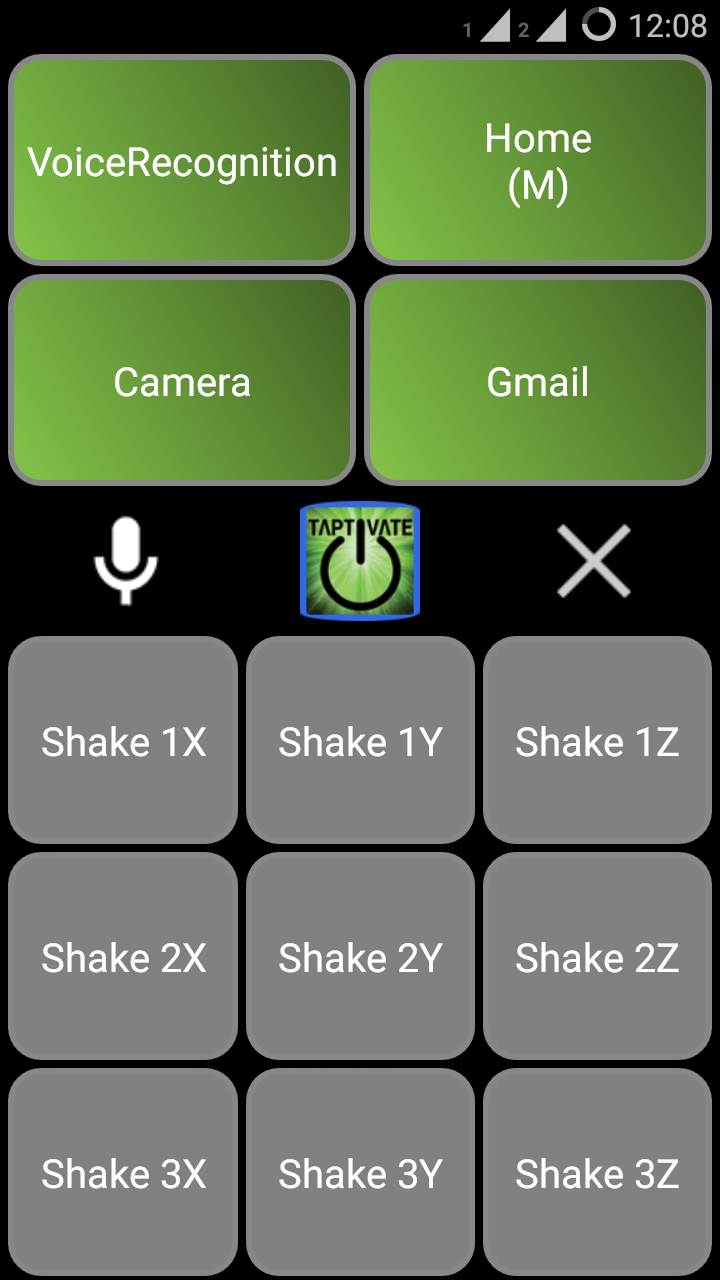
Task: Select the Shake 3X button
Action: pos(123,1172)
